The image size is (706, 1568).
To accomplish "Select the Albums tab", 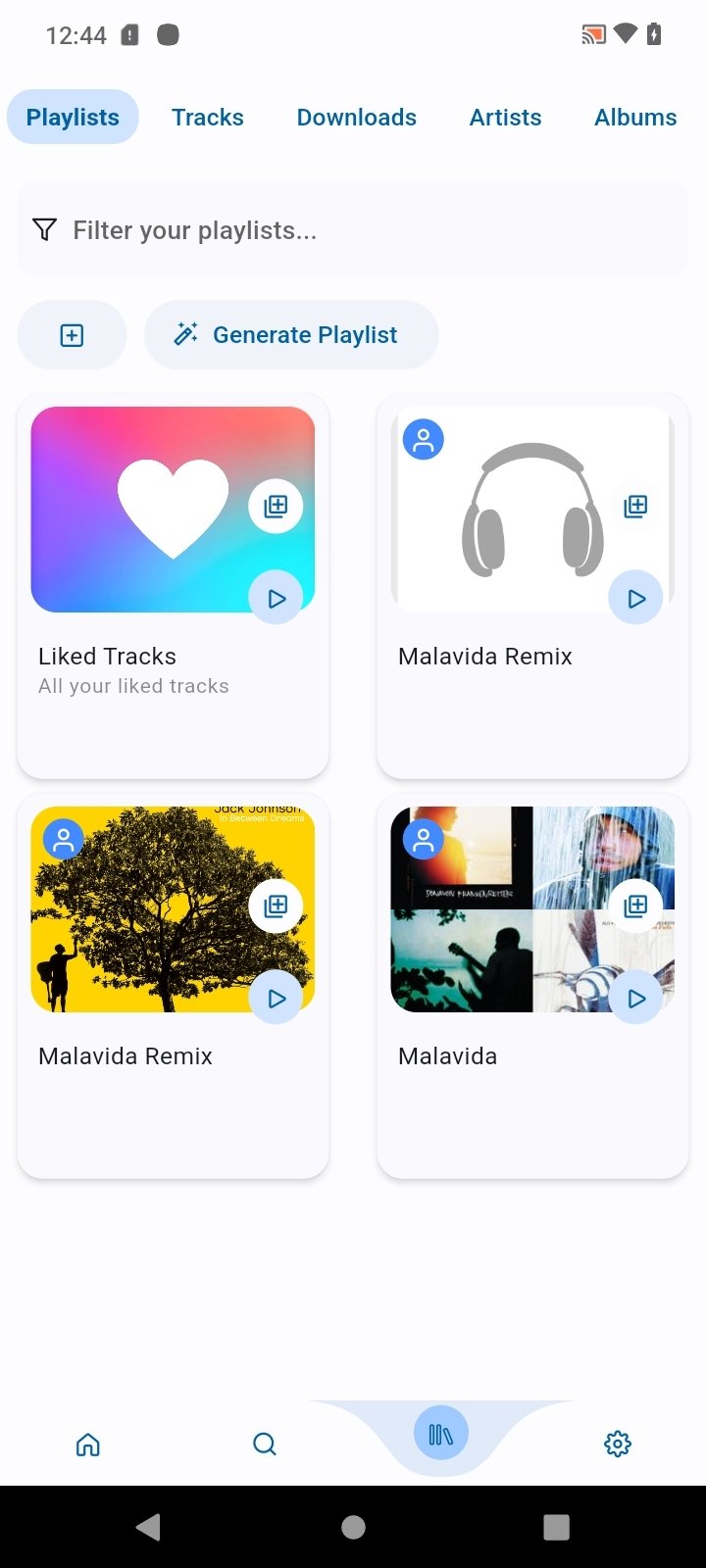I will (x=634, y=117).
